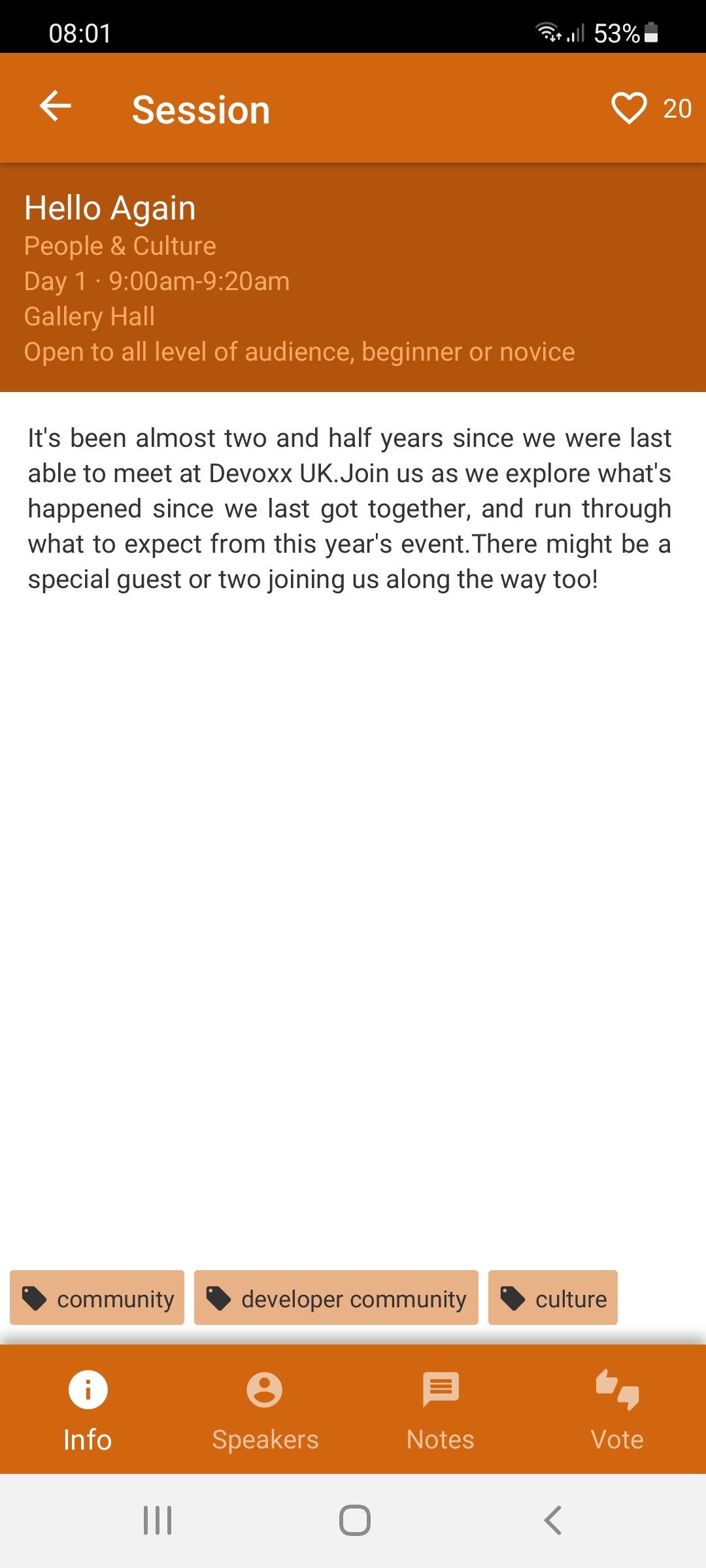The width and height of the screenshot is (706, 1568).
Task: Select the community tag chip
Action: click(97, 1298)
